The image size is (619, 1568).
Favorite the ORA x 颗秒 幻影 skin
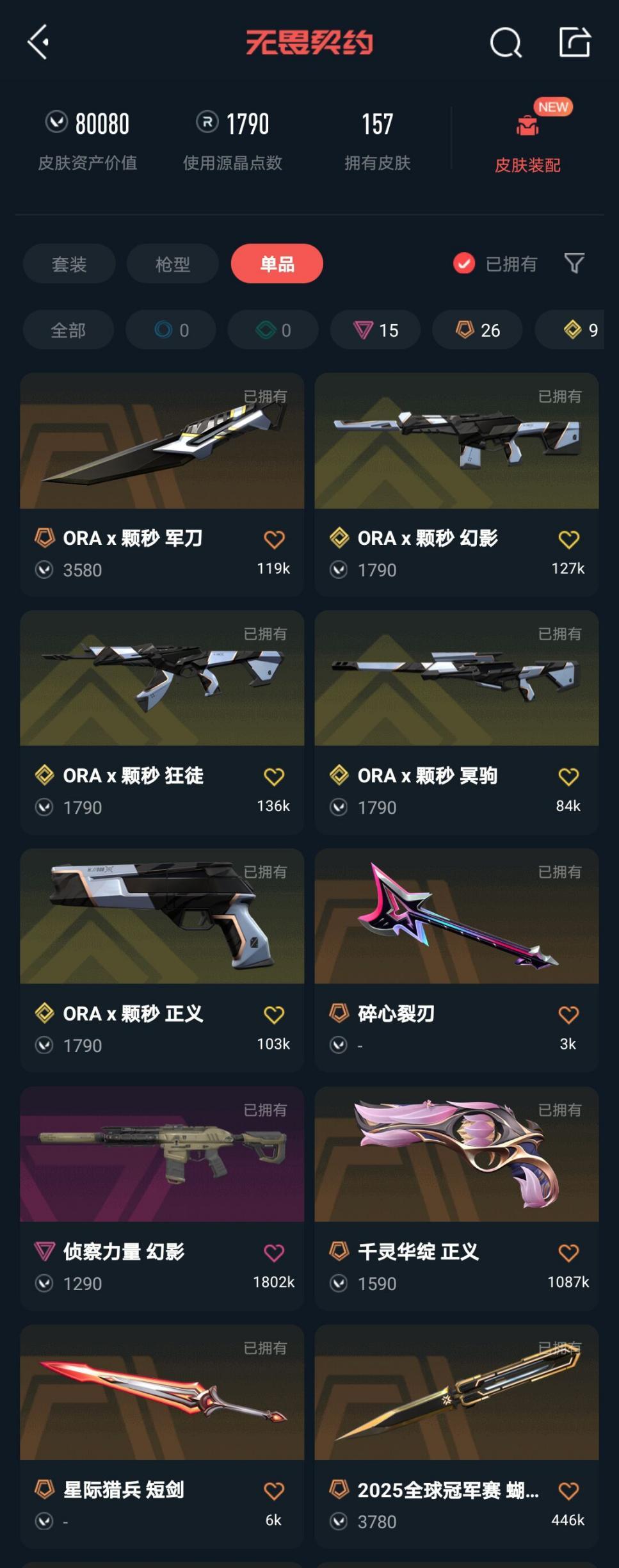[x=568, y=540]
